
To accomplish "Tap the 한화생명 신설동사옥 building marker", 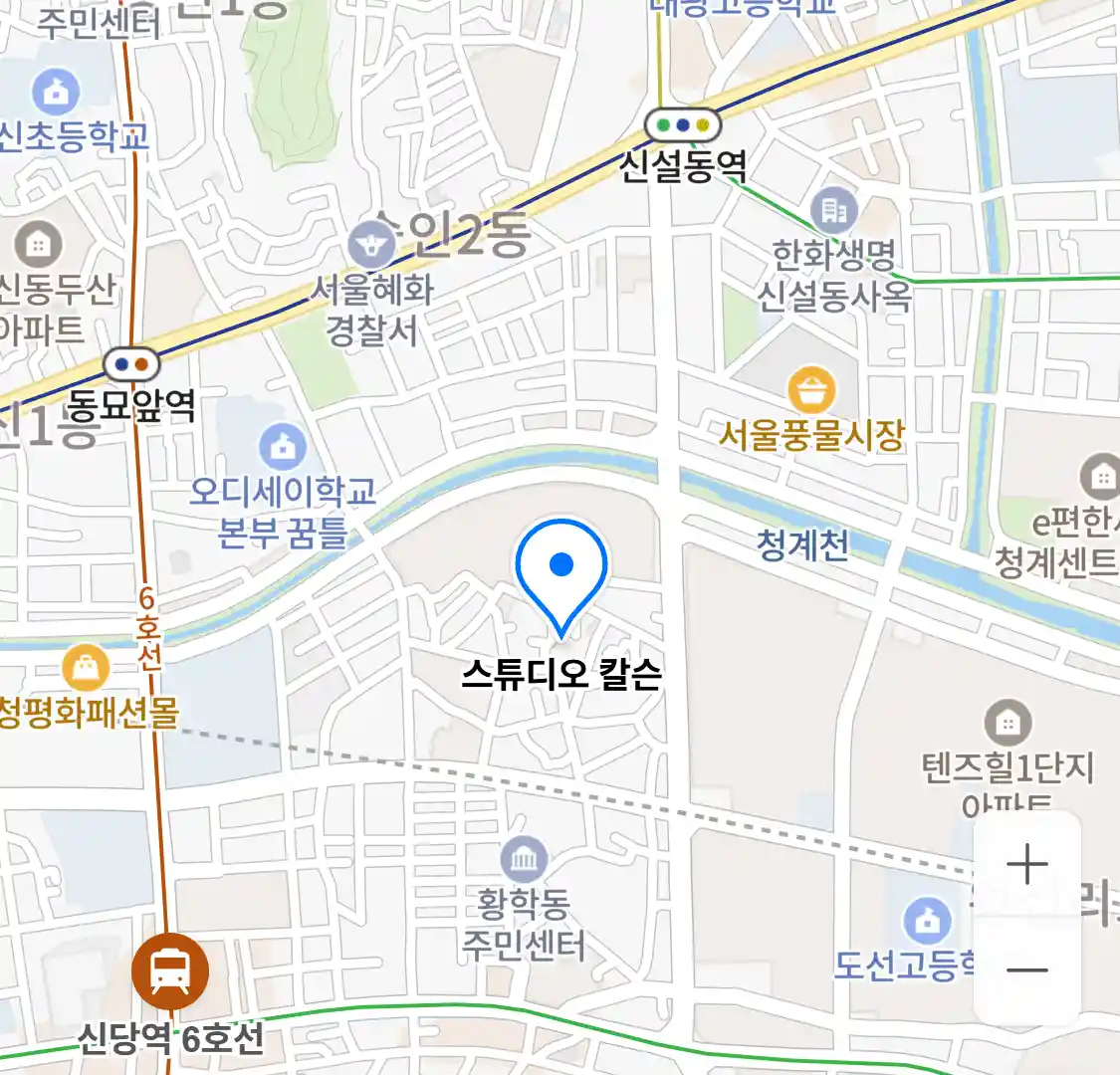I will (x=834, y=210).
